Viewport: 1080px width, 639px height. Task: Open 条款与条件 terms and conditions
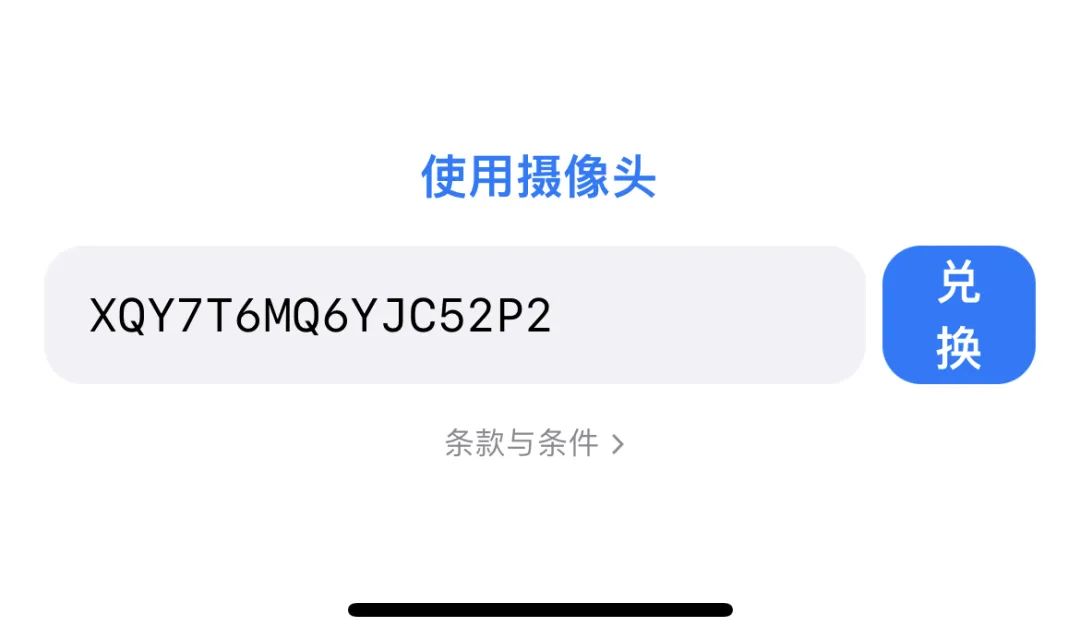[x=534, y=443]
